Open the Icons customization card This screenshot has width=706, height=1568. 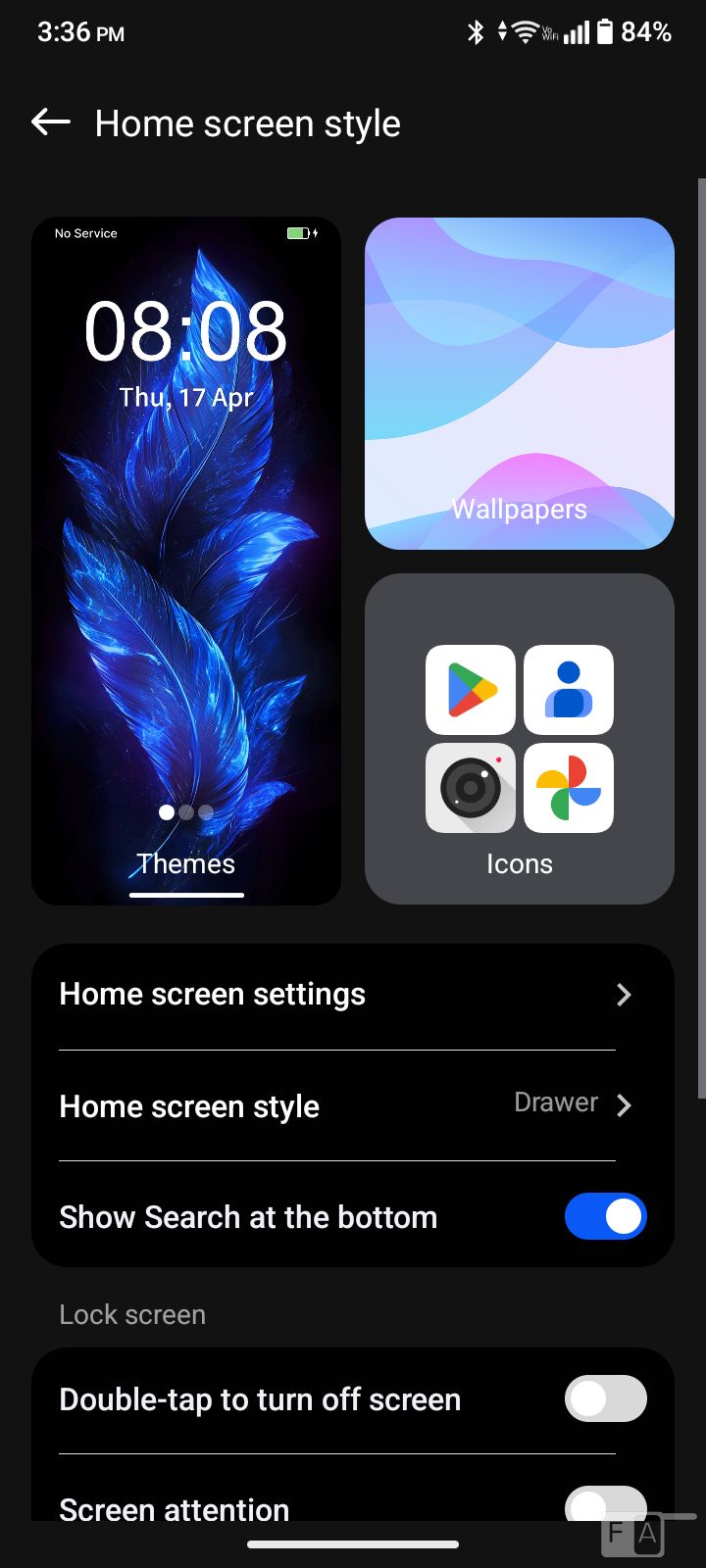[x=519, y=738]
